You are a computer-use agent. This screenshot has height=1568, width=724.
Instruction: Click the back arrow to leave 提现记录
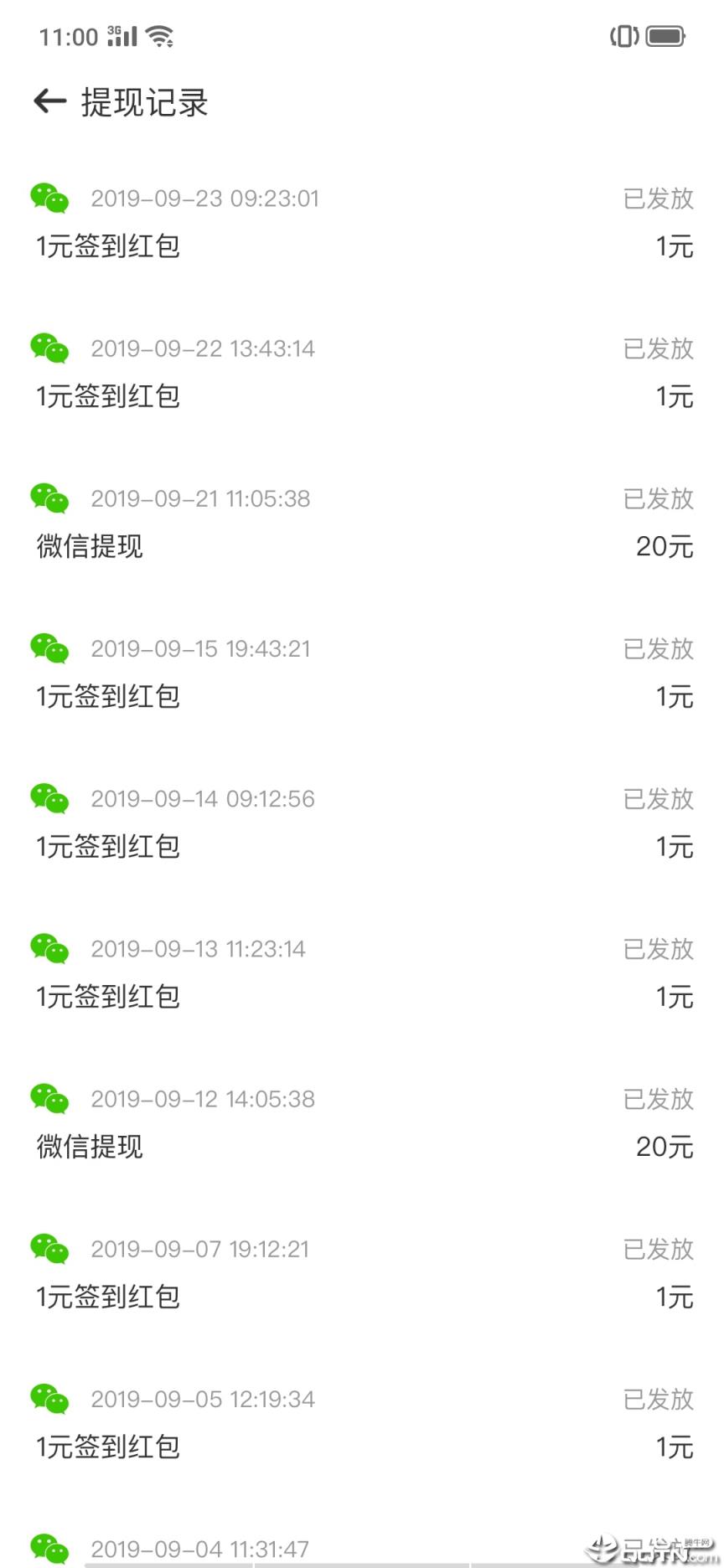50,101
